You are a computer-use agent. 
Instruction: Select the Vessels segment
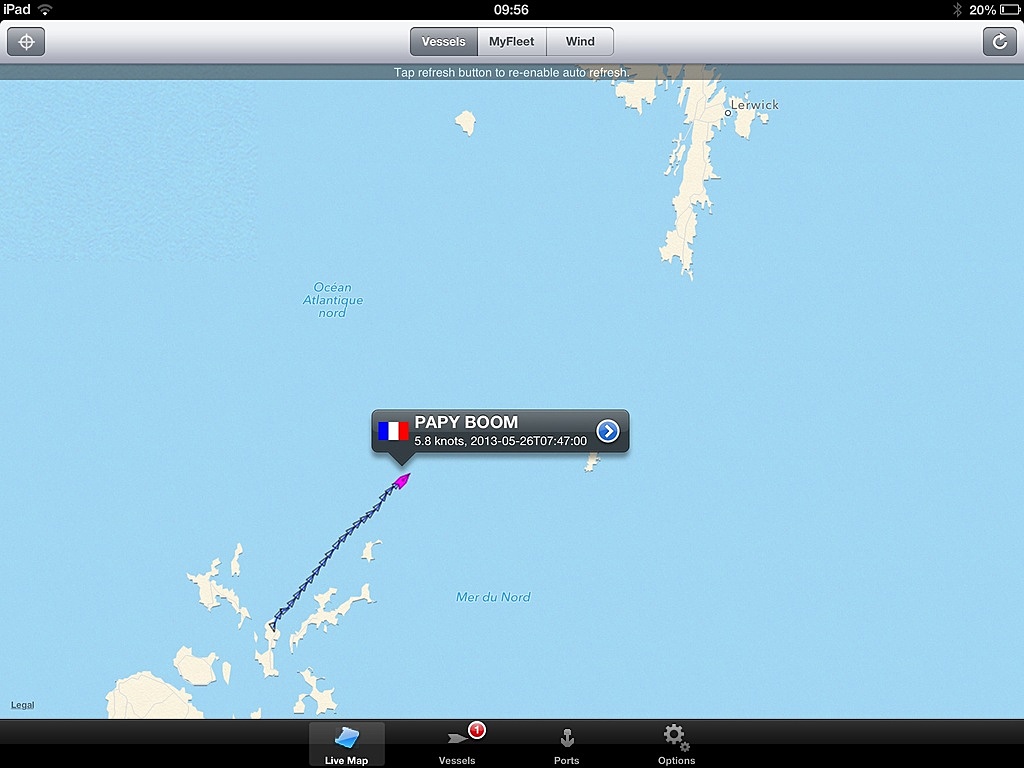(444, 42)
